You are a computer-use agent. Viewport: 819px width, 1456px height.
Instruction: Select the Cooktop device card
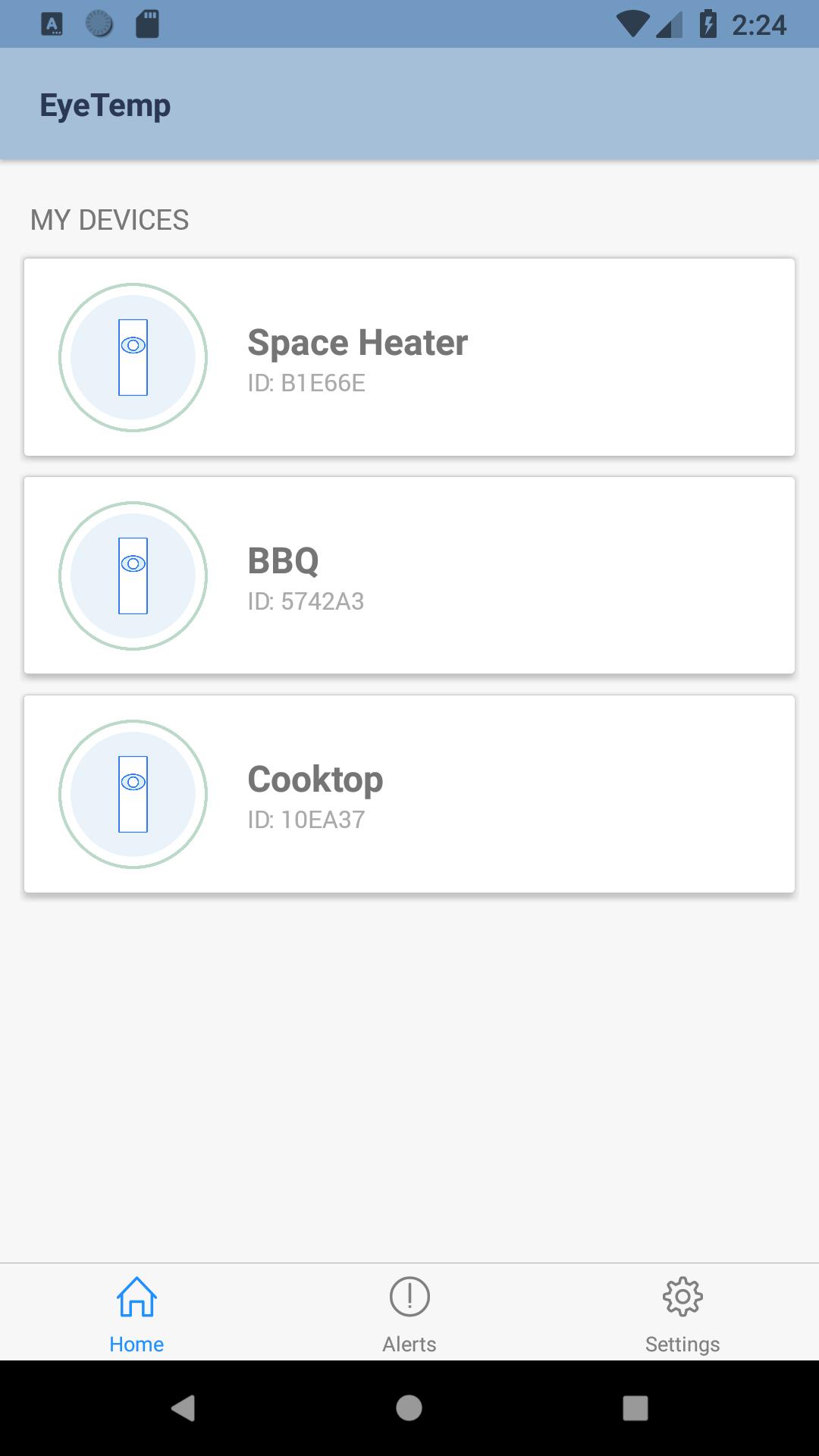[409, 794]
